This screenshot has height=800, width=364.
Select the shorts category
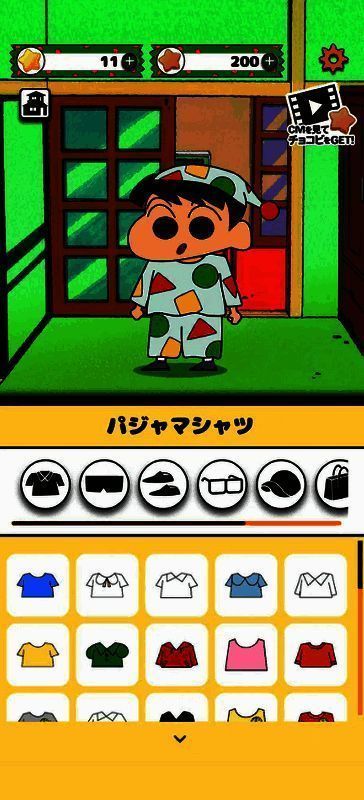tap(104, 484)
